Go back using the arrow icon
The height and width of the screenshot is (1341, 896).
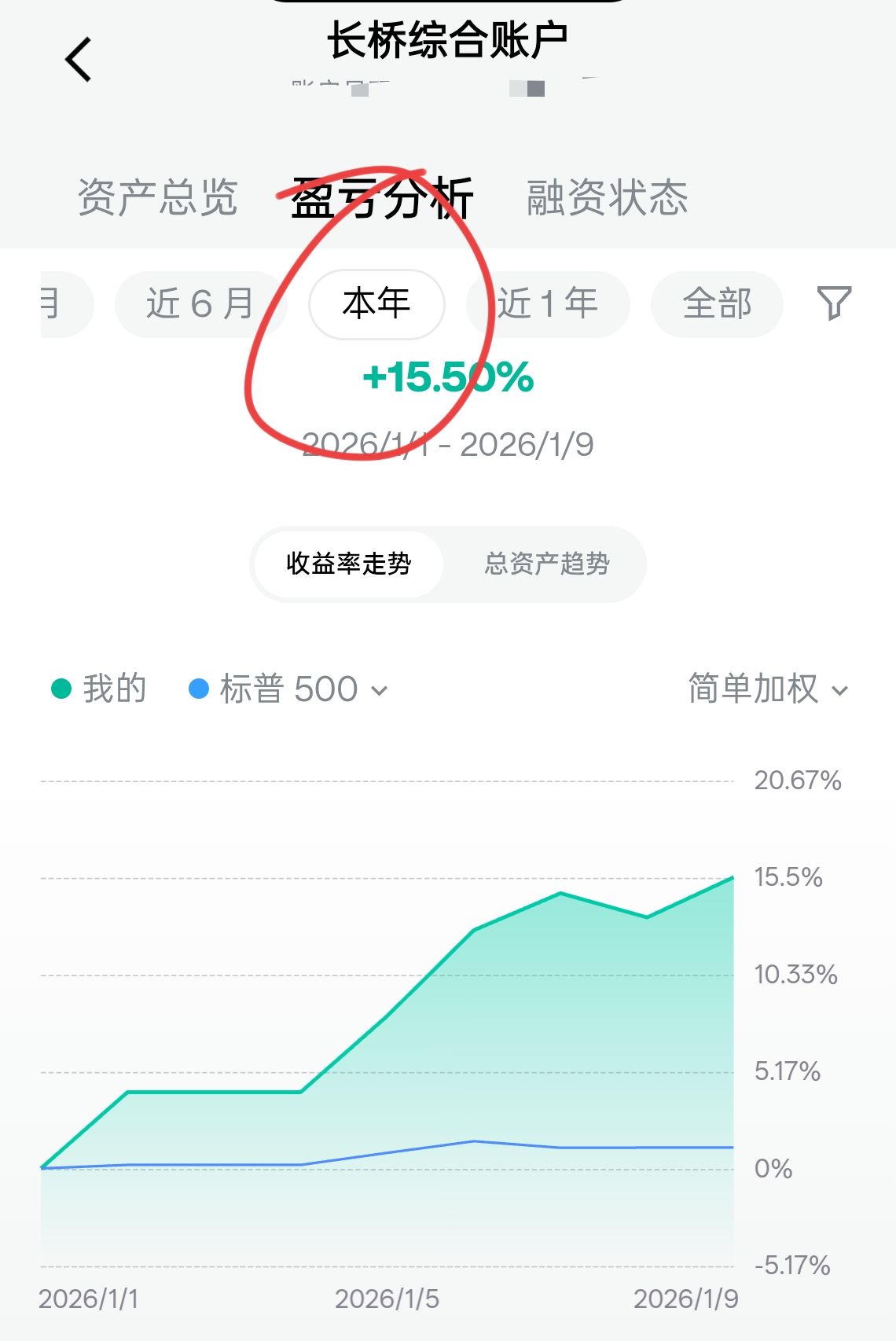[79, 60]
